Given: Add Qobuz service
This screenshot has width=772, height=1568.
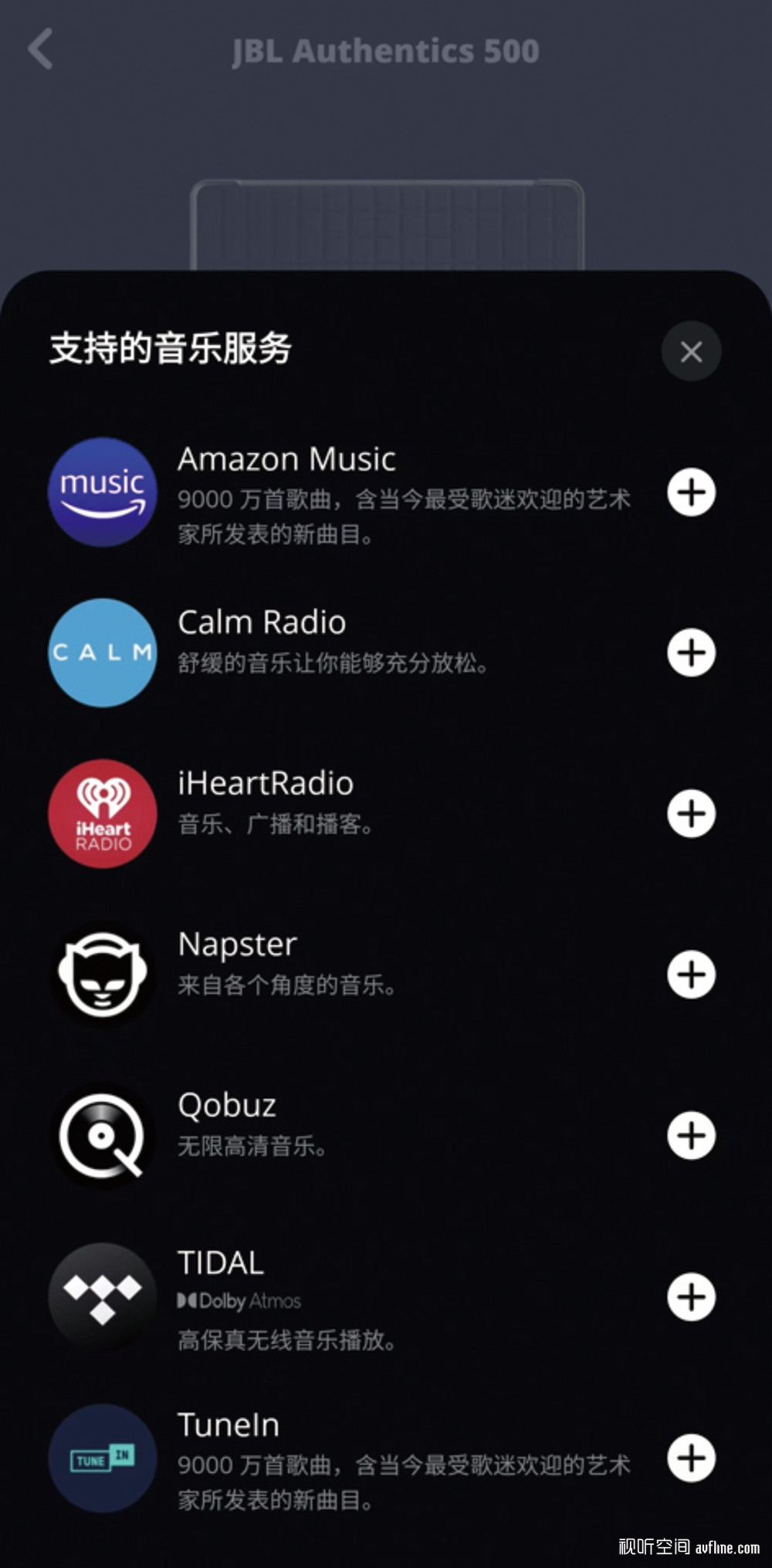Looking at the screenshot, I should 691,1135.
